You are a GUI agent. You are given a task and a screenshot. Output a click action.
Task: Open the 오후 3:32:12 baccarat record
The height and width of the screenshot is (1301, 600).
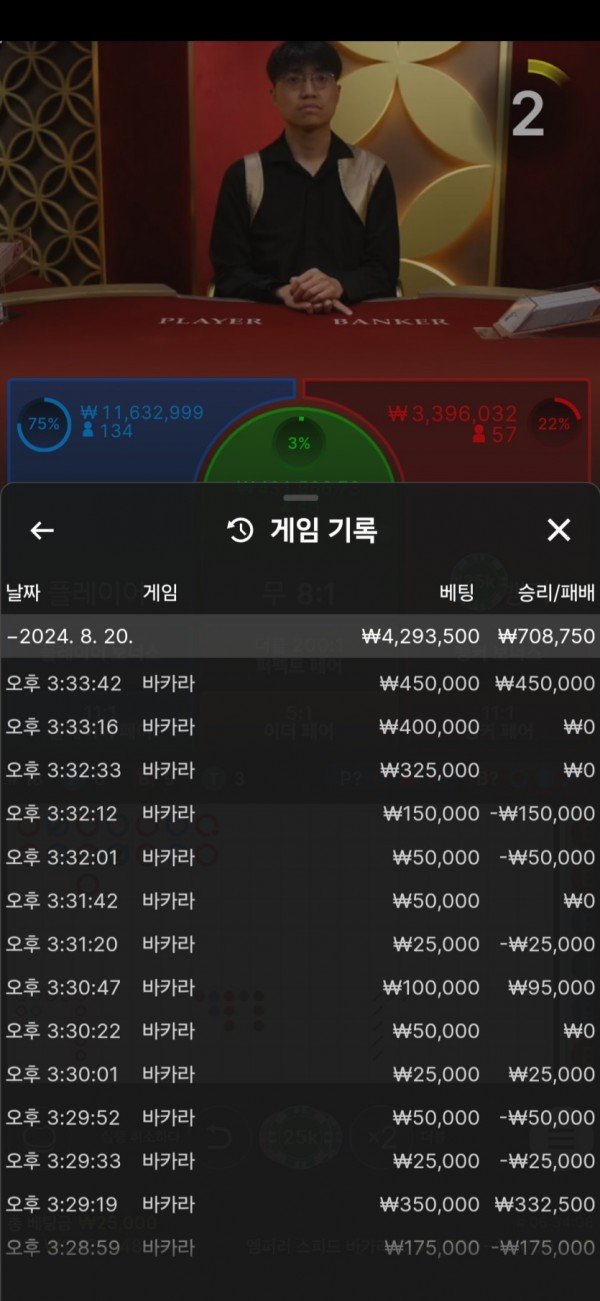[x=300, y=814]
